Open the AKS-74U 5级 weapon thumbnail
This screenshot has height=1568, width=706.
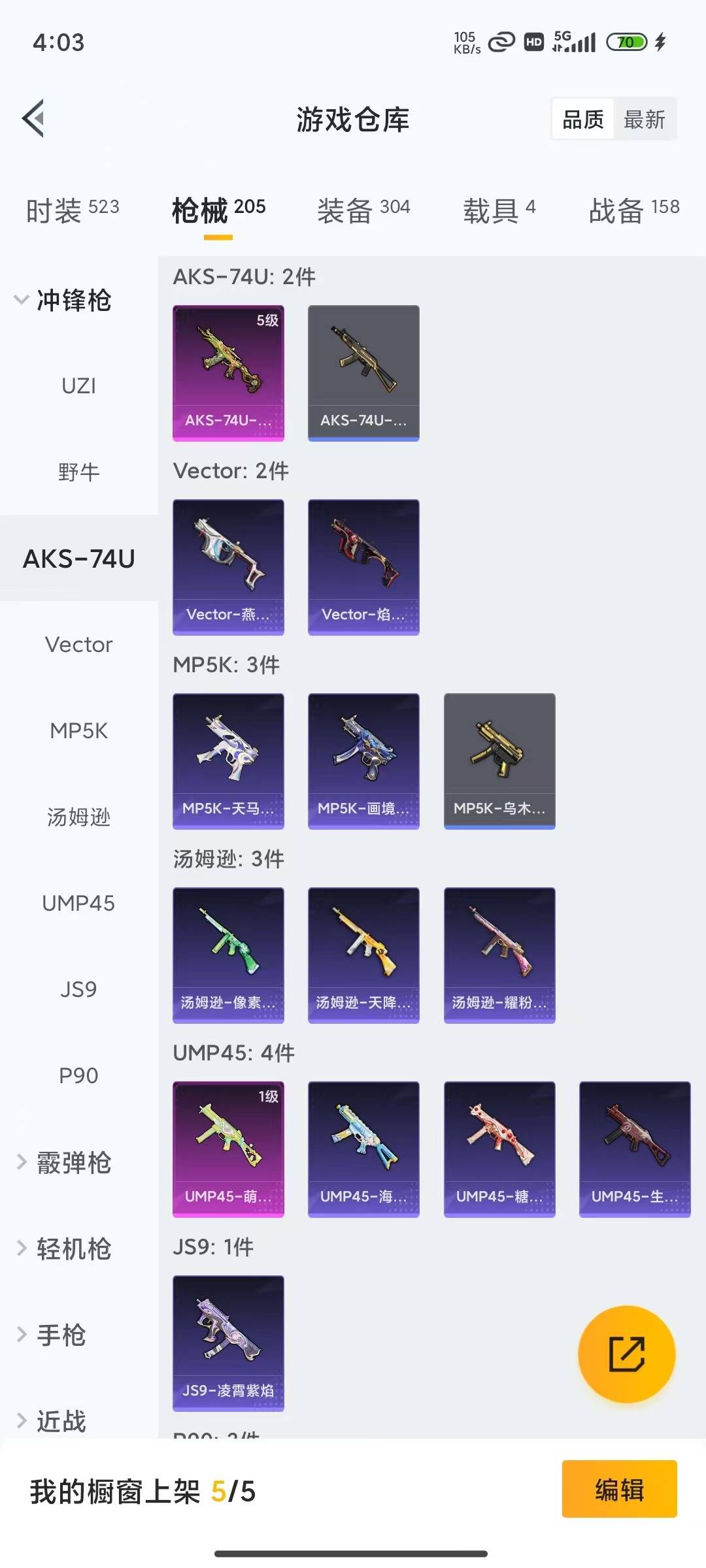coord(228,372)
